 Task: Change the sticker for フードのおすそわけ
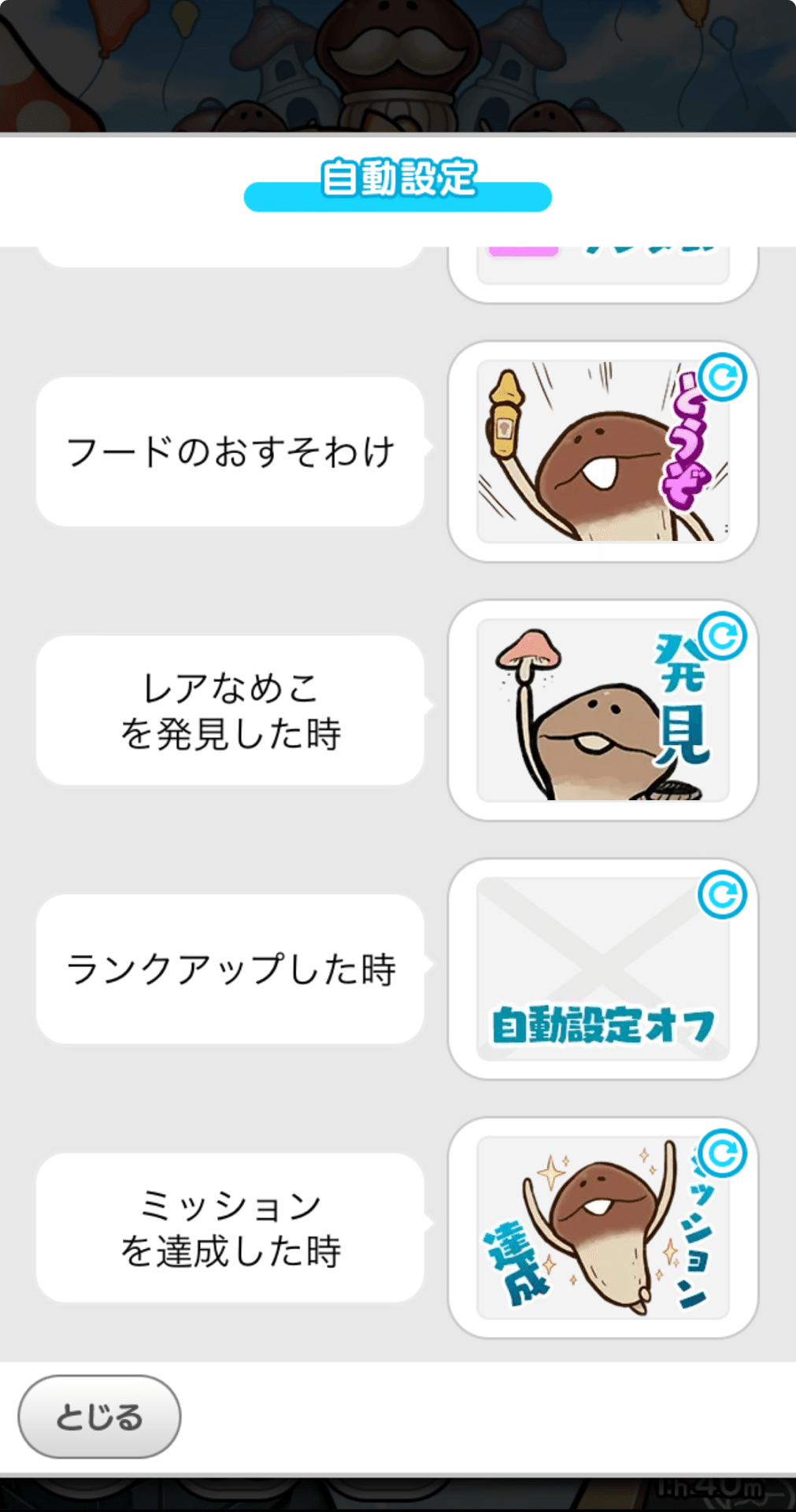click(x=603, y=451)
